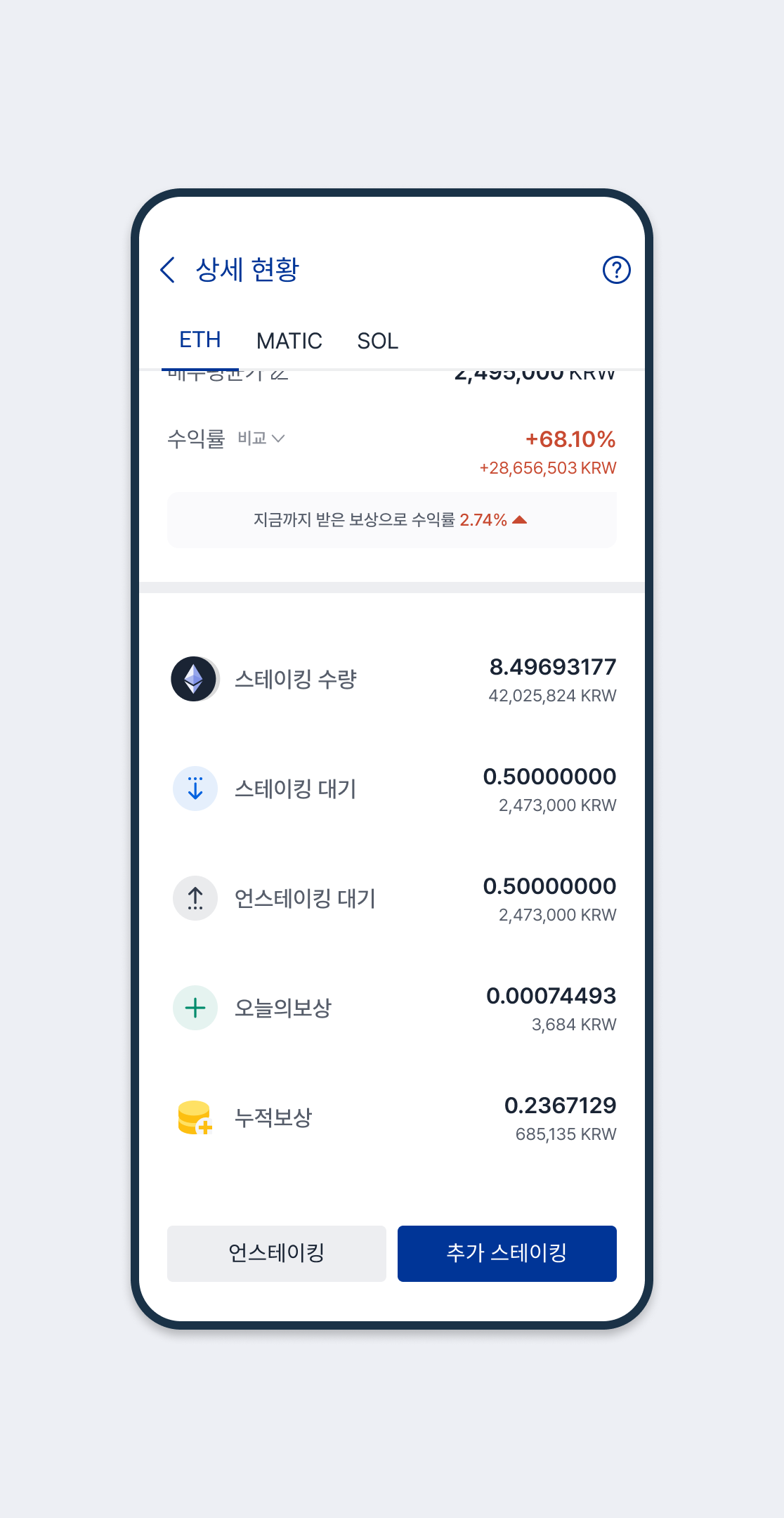This screenshot has height=1518, width=784.
Task: Switch to the SOL tab
Action: (x=377, y=341)
